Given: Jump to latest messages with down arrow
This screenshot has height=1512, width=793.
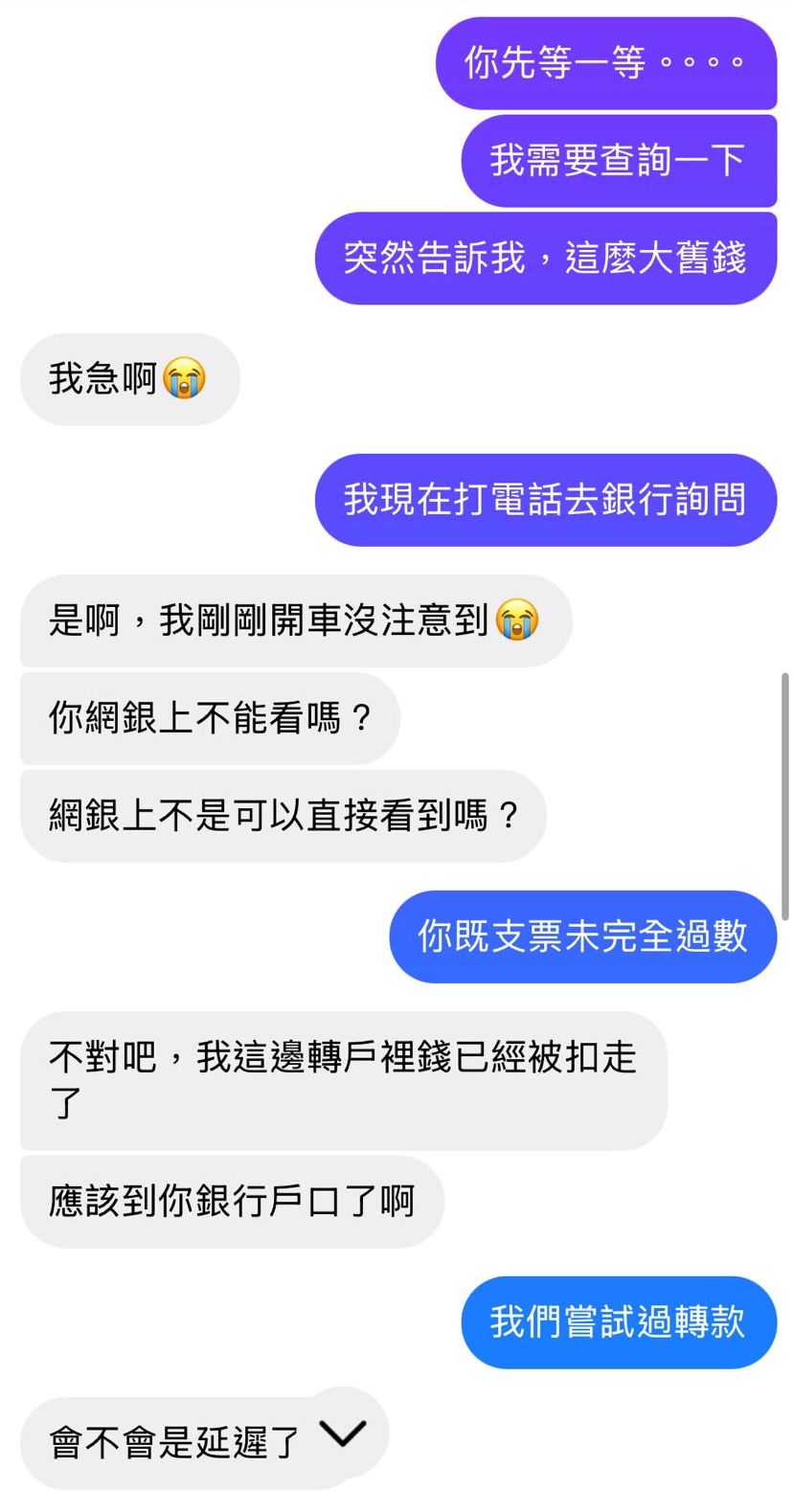Looking at the screenshot, I should coord(343,1433).
